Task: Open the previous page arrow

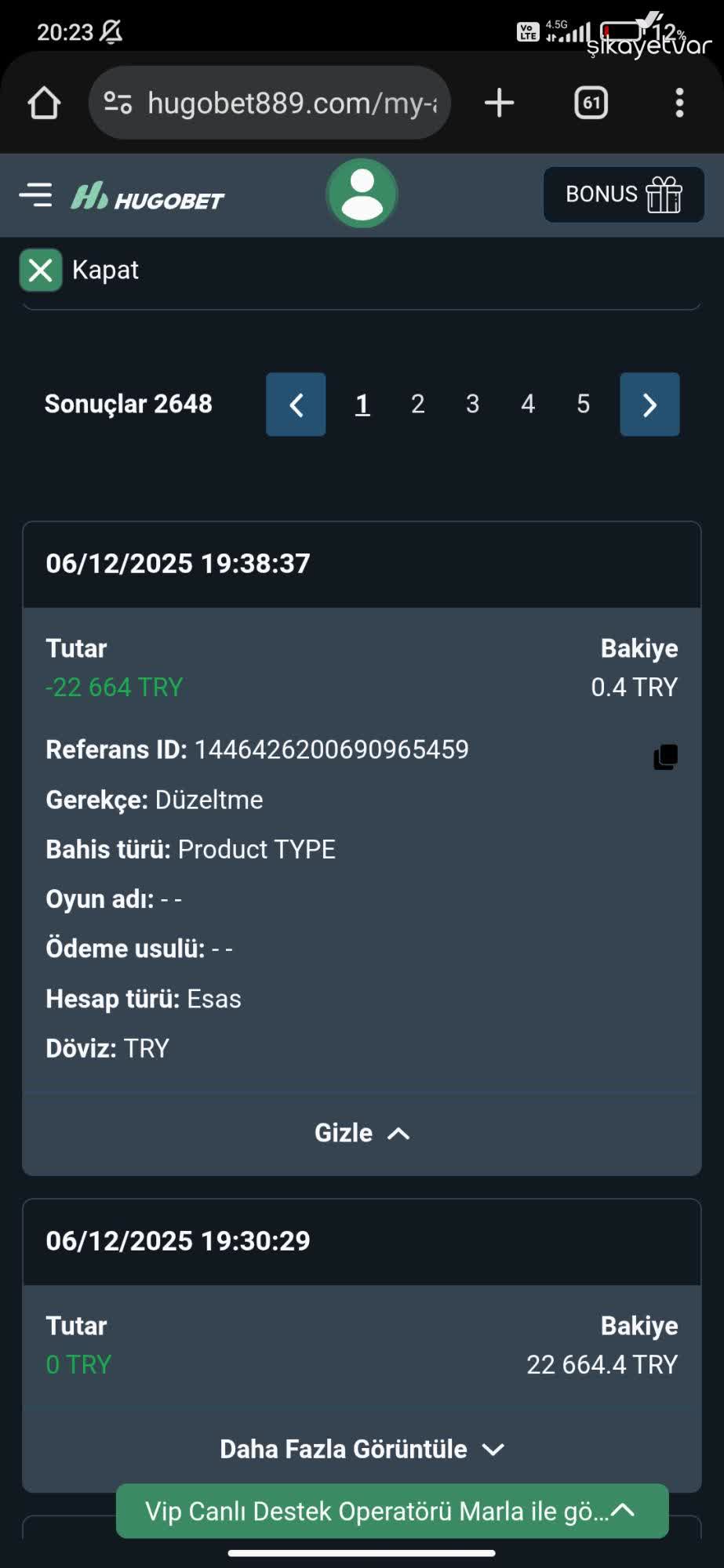Action: 296,405
